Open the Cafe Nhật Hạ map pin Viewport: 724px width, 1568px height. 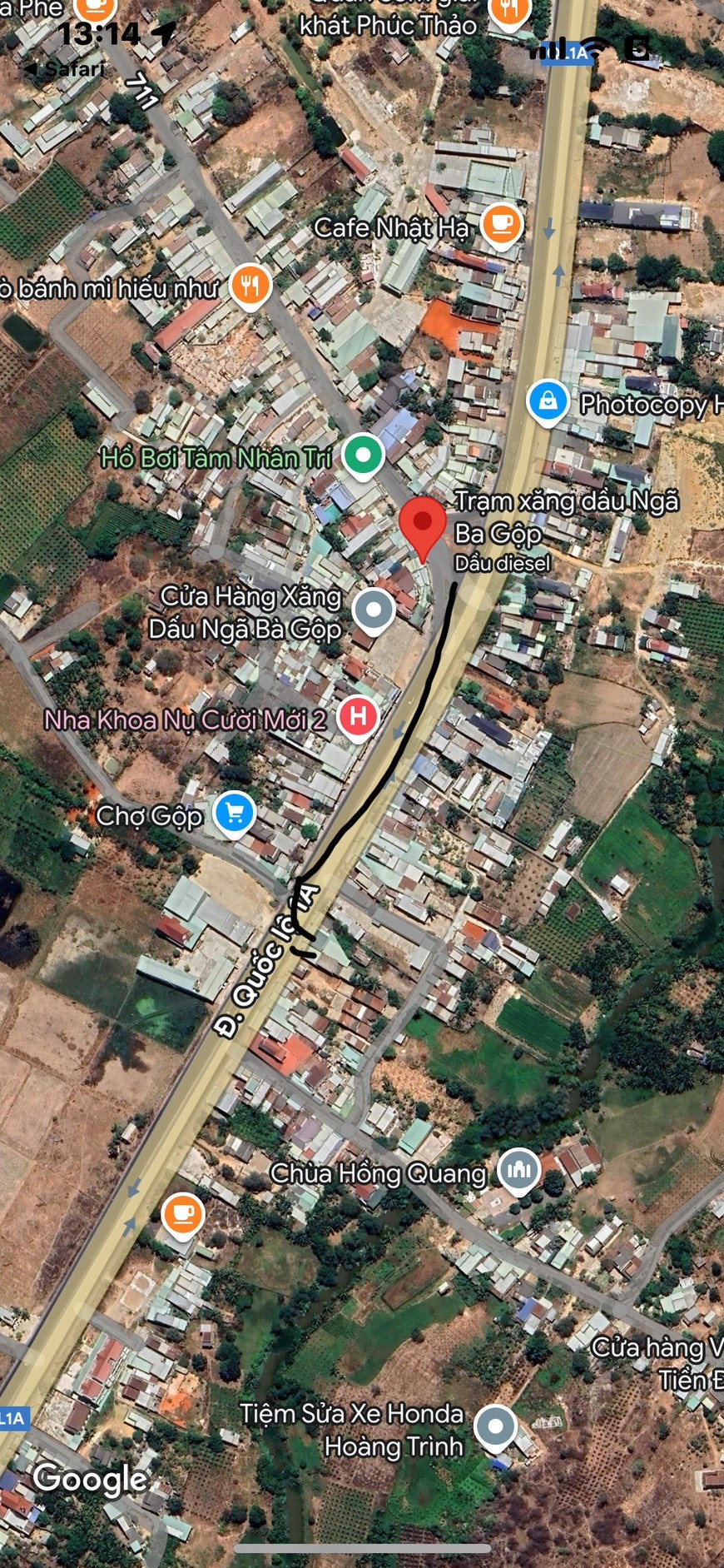pos(501,224)
